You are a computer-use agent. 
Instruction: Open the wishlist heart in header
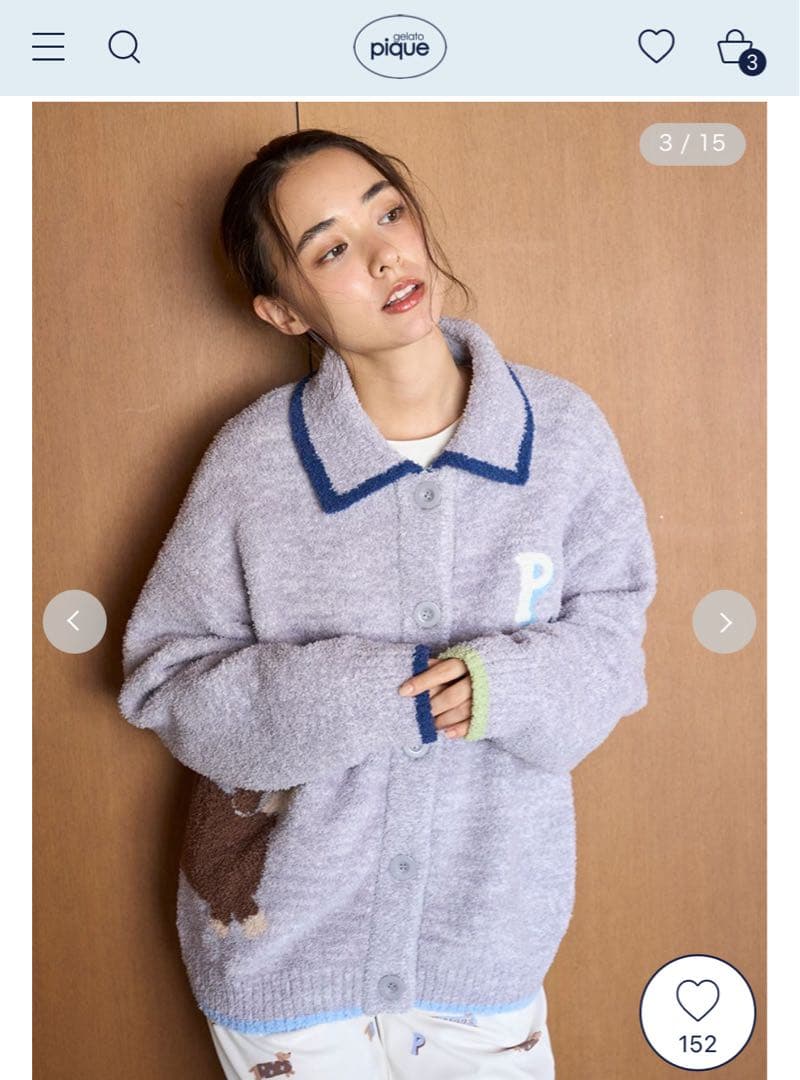(656, 46)
